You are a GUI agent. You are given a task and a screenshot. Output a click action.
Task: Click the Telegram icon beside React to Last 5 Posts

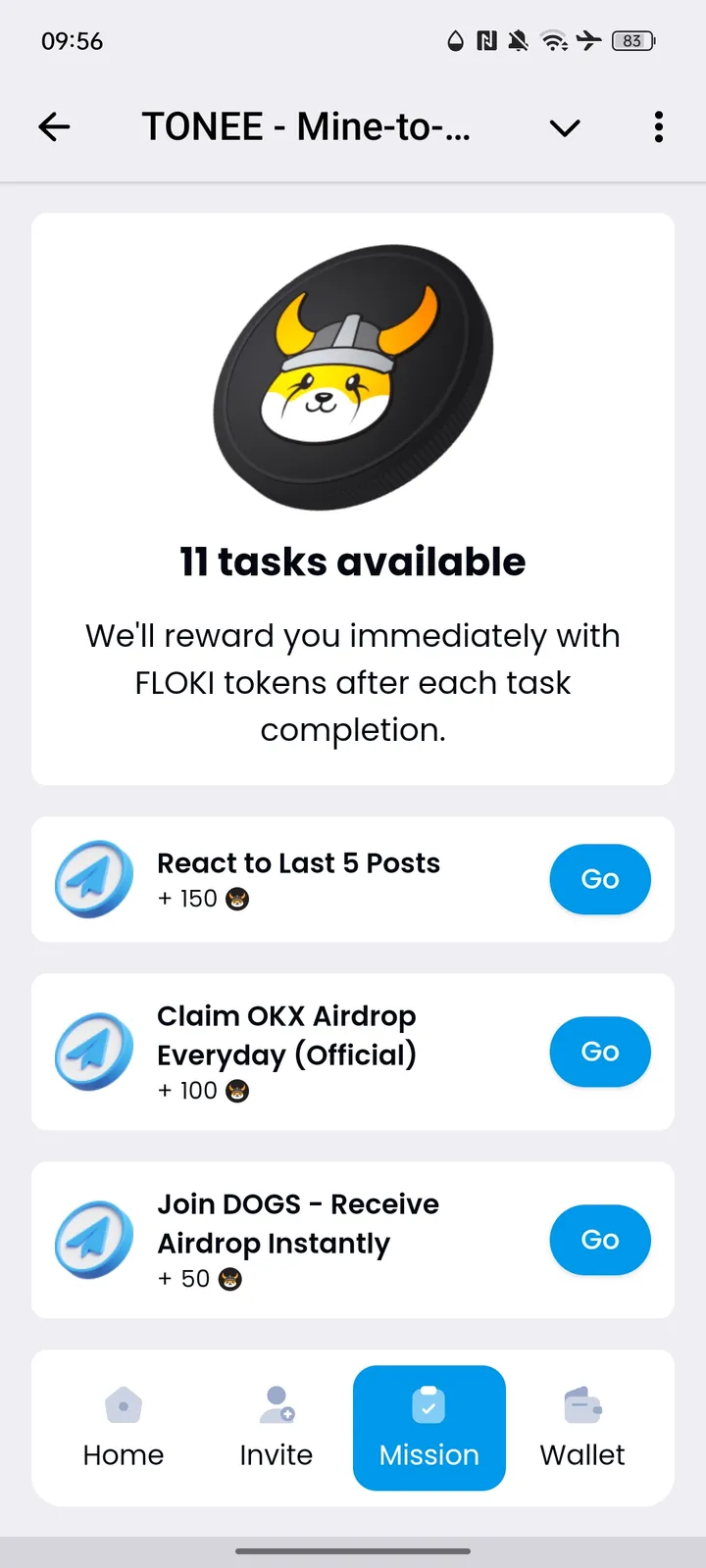[93, 879]
